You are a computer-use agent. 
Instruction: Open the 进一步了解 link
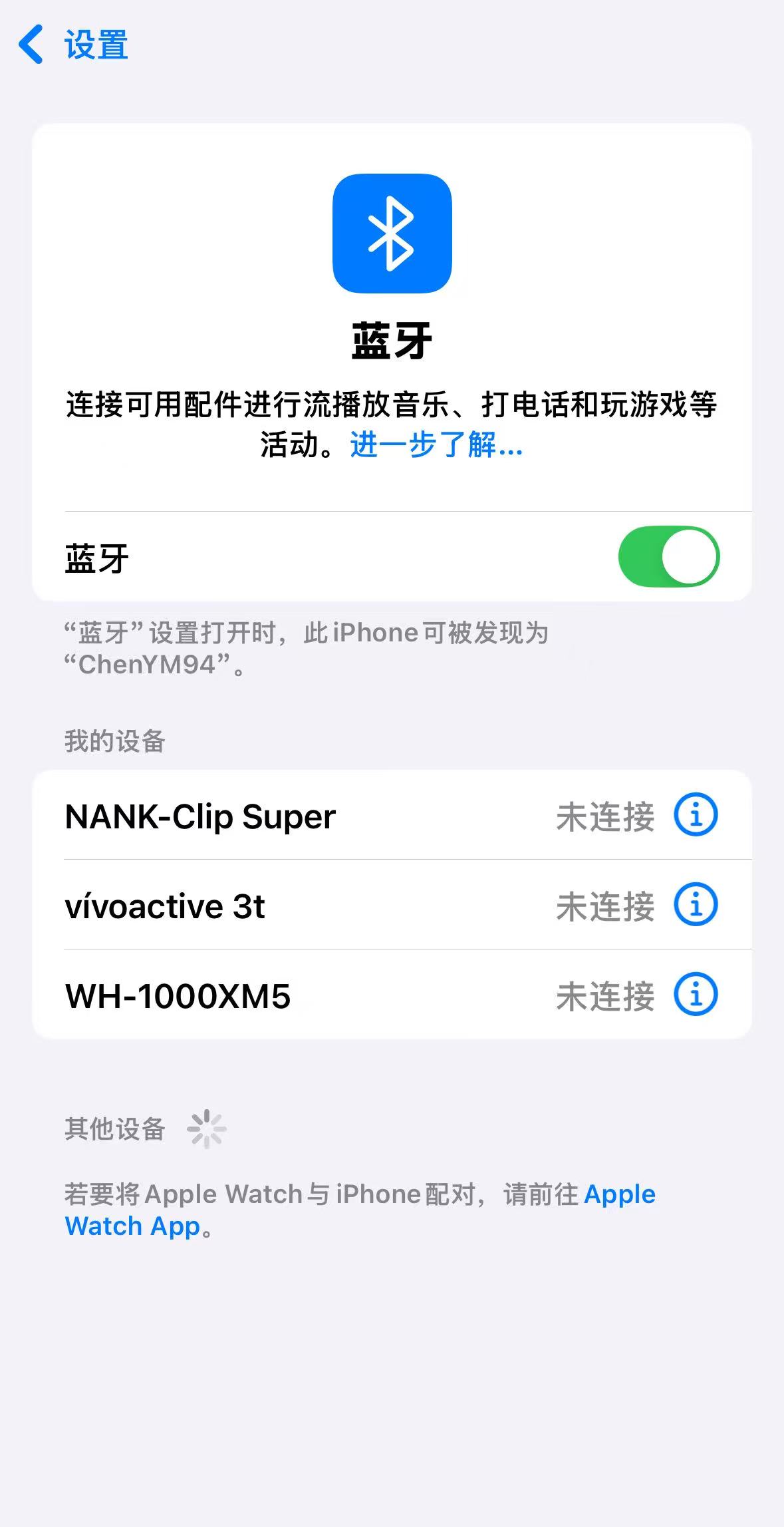(x=436, y=444)
